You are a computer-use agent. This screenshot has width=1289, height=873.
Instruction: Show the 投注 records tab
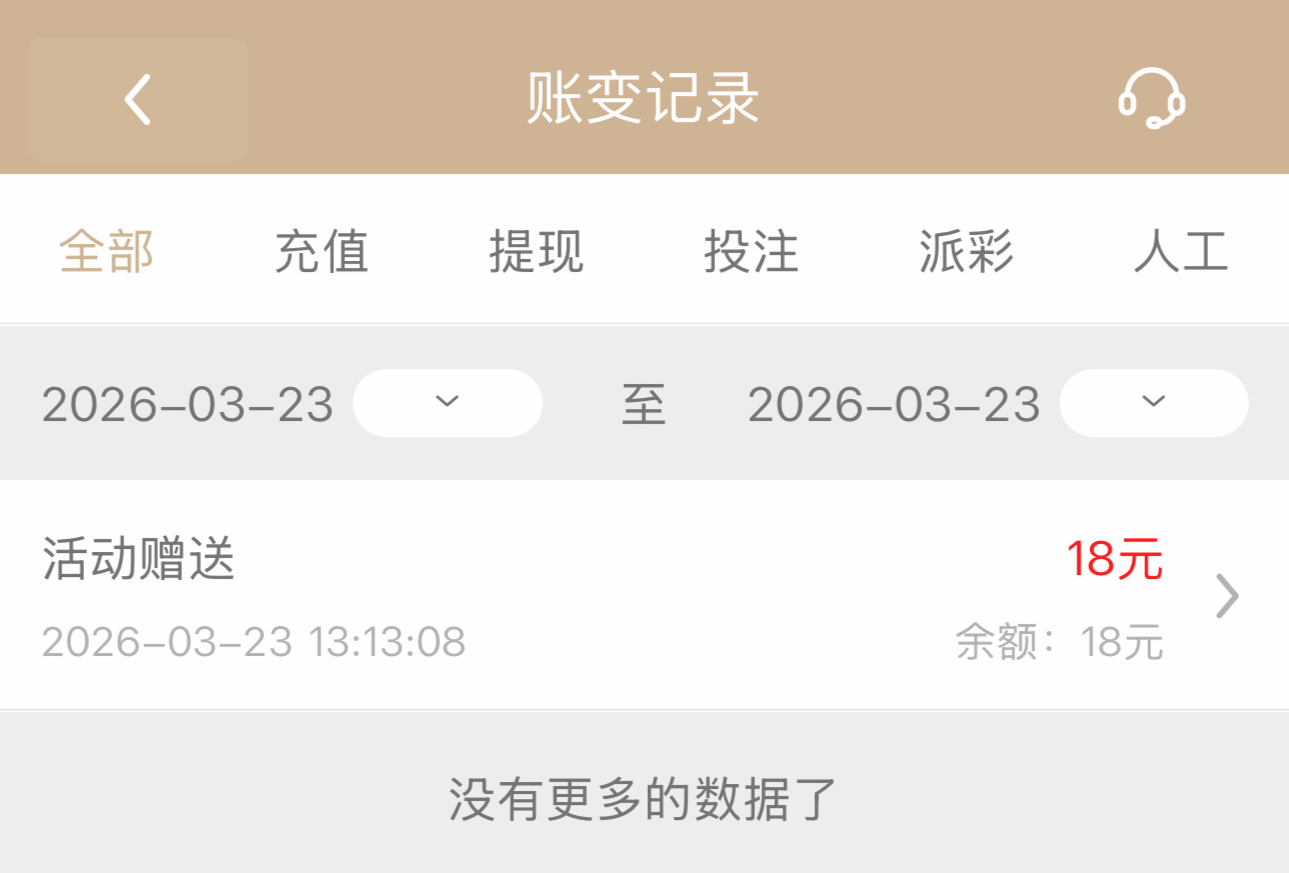tap(752, 251)
